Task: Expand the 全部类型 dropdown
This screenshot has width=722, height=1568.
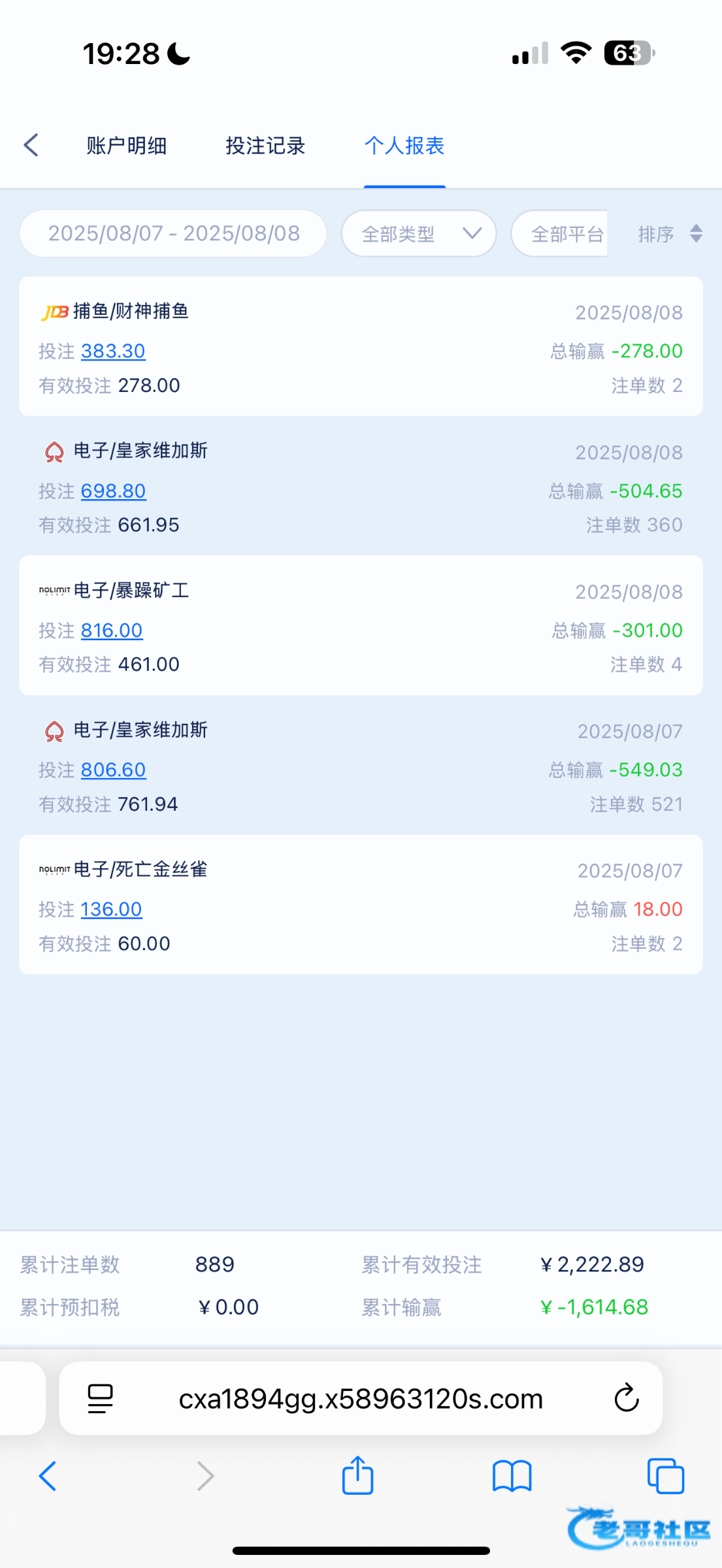Action: click(x=419, y=233)
